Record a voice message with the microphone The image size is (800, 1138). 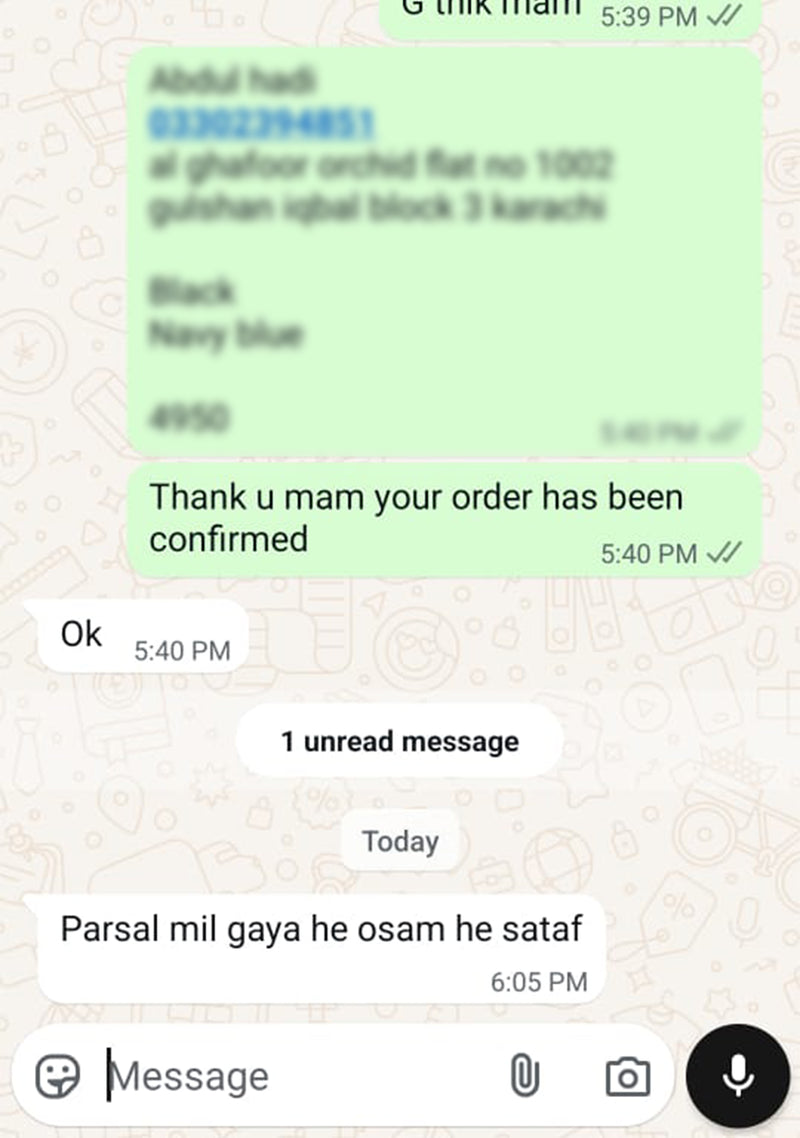[738, 1074]
